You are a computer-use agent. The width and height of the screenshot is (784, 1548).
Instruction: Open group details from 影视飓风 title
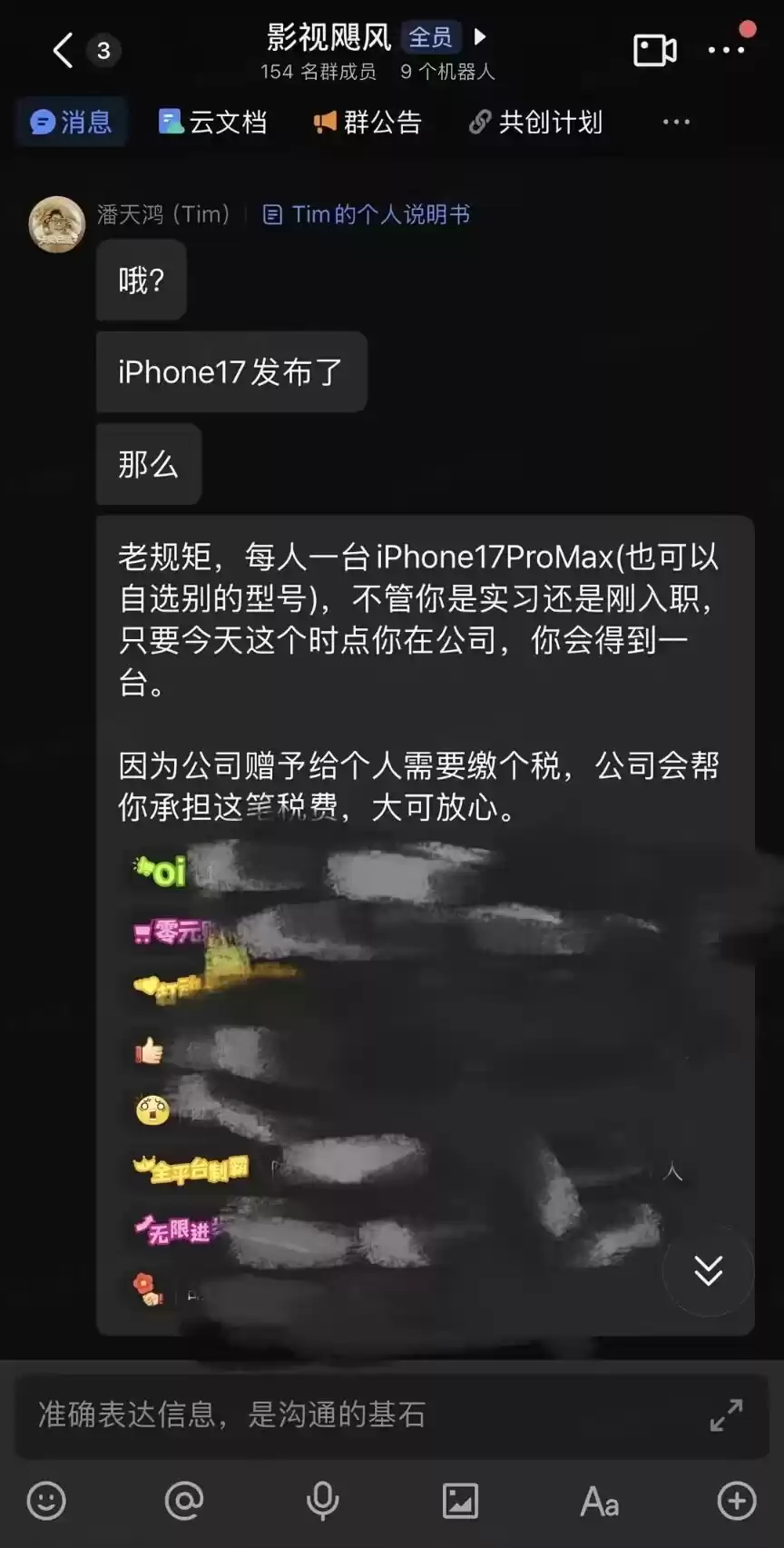coord(328,38)
